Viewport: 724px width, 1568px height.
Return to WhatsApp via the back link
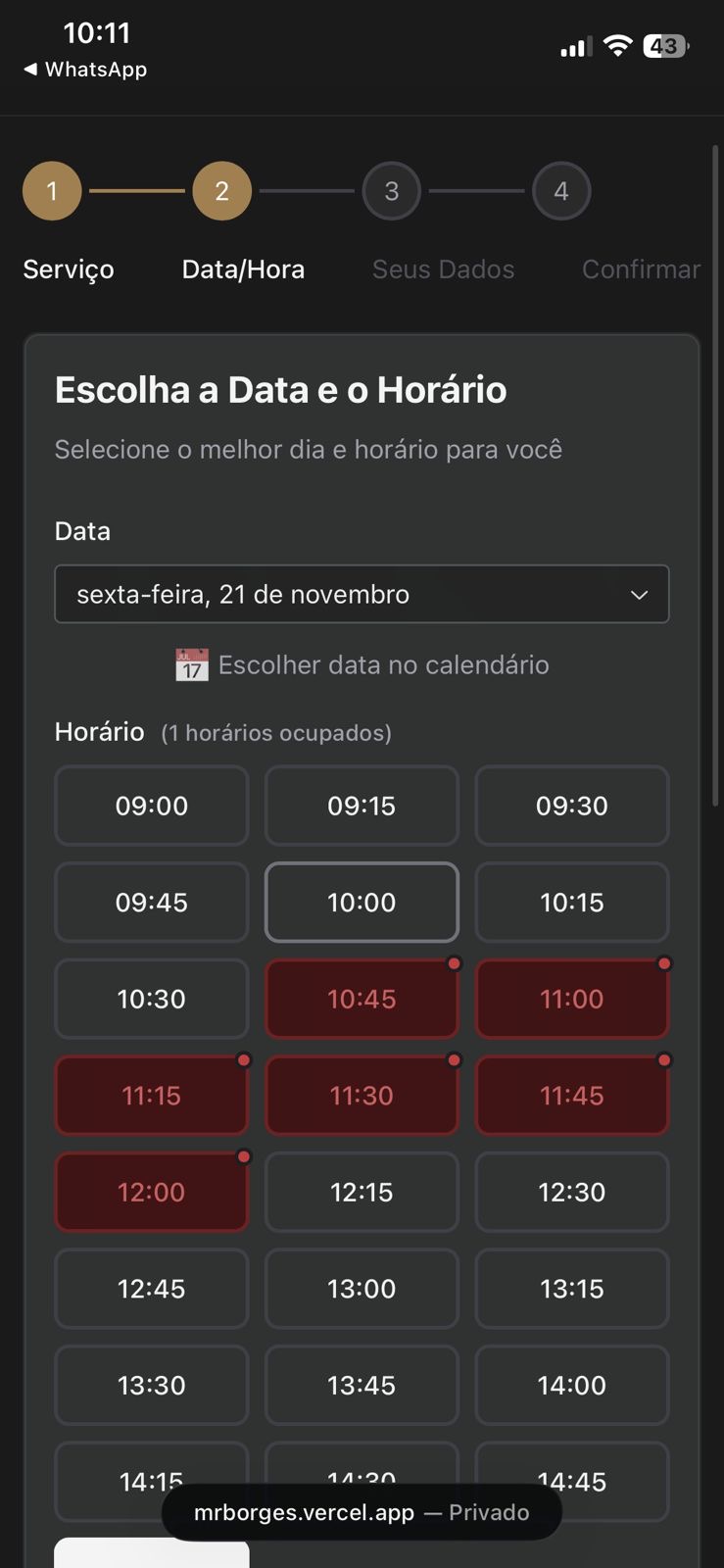click(x=85, y=70)
